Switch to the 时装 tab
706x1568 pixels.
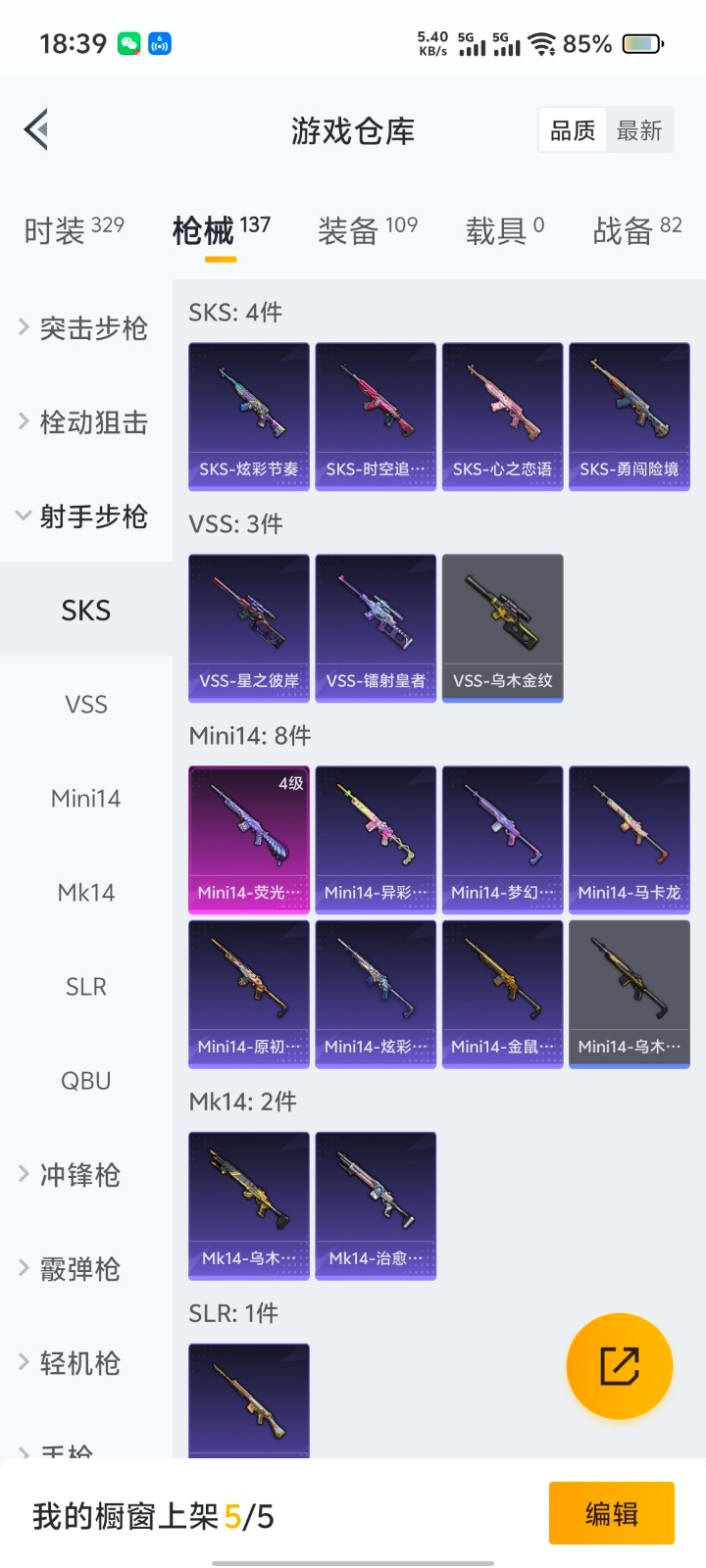(x=74, y=230)
